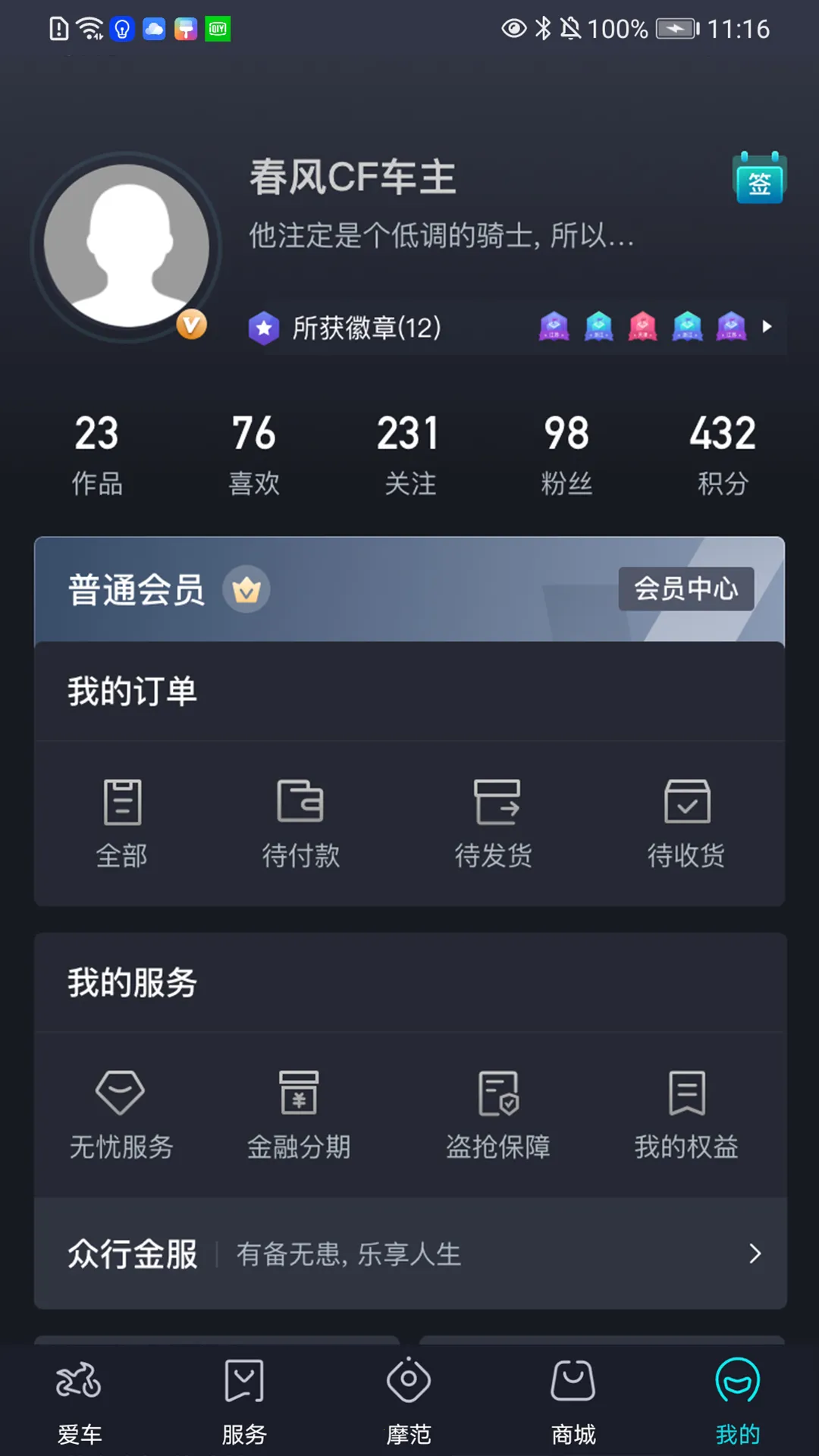
Task: Open 待收货 orders awaiting receipt
Action: point(686,823)
